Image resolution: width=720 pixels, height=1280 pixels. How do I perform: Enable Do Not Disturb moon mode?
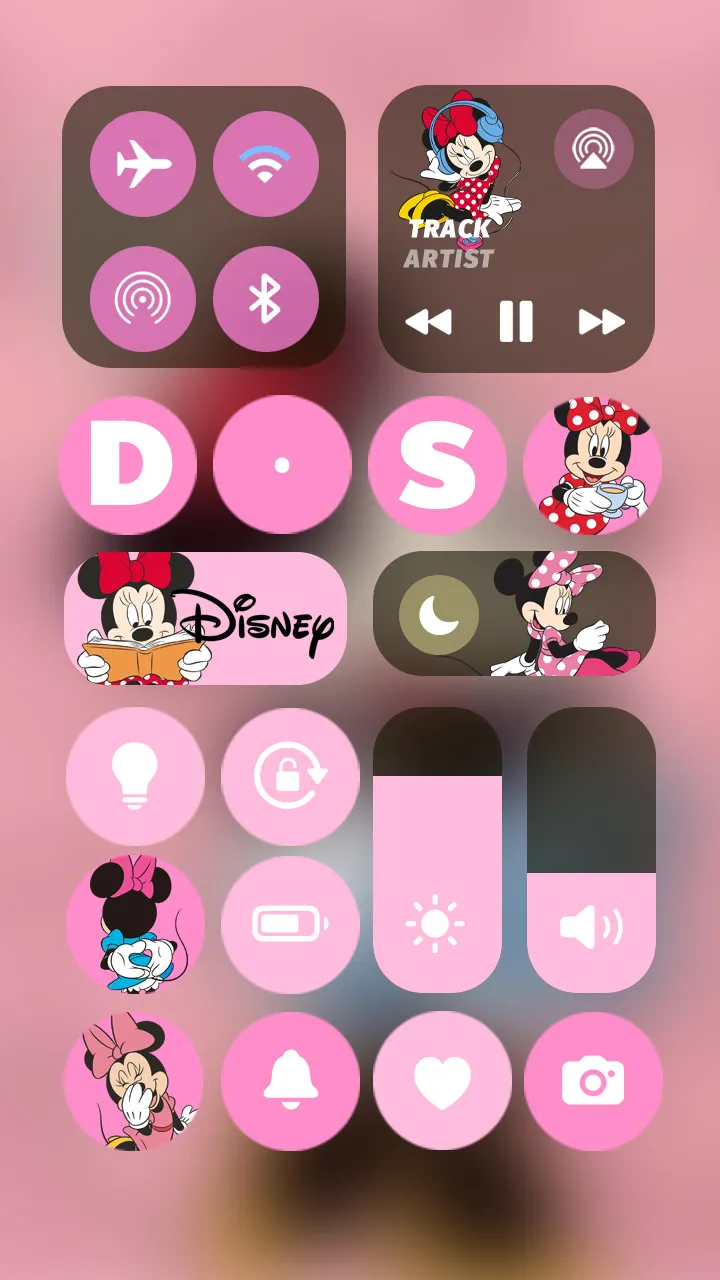(438, 616)
